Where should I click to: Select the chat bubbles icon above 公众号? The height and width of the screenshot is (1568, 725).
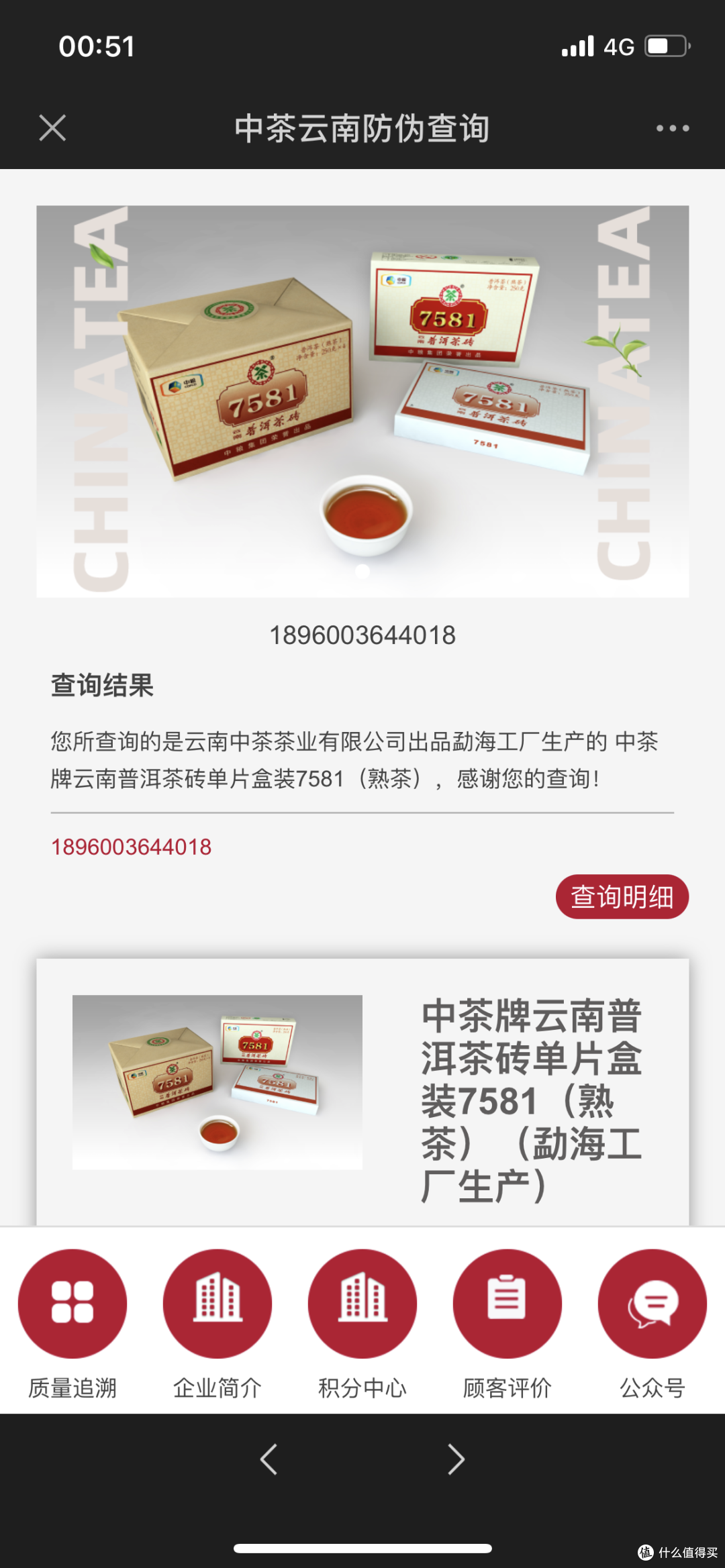tap(652, 1301)
